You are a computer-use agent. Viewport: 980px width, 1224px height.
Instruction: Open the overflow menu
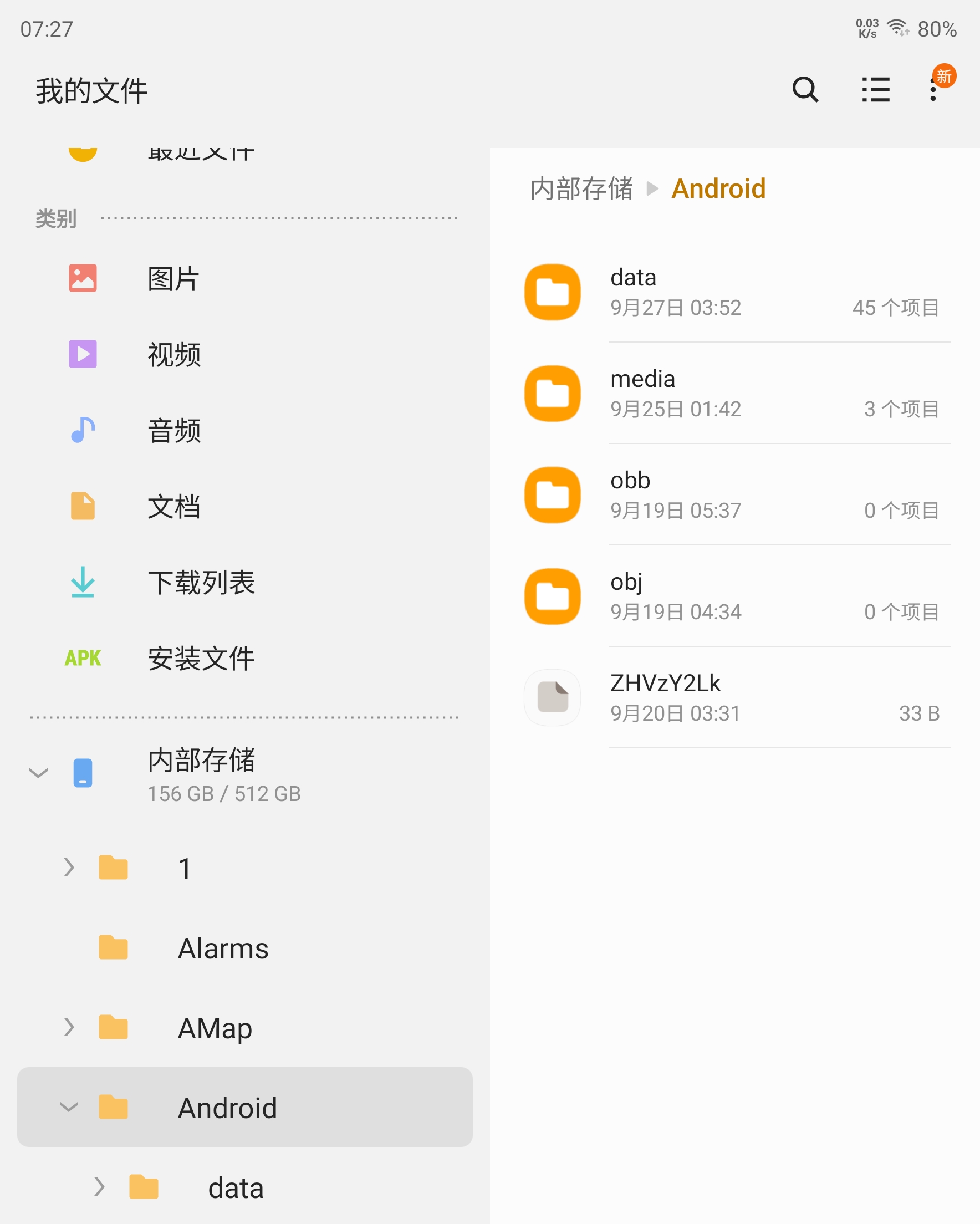933,90
